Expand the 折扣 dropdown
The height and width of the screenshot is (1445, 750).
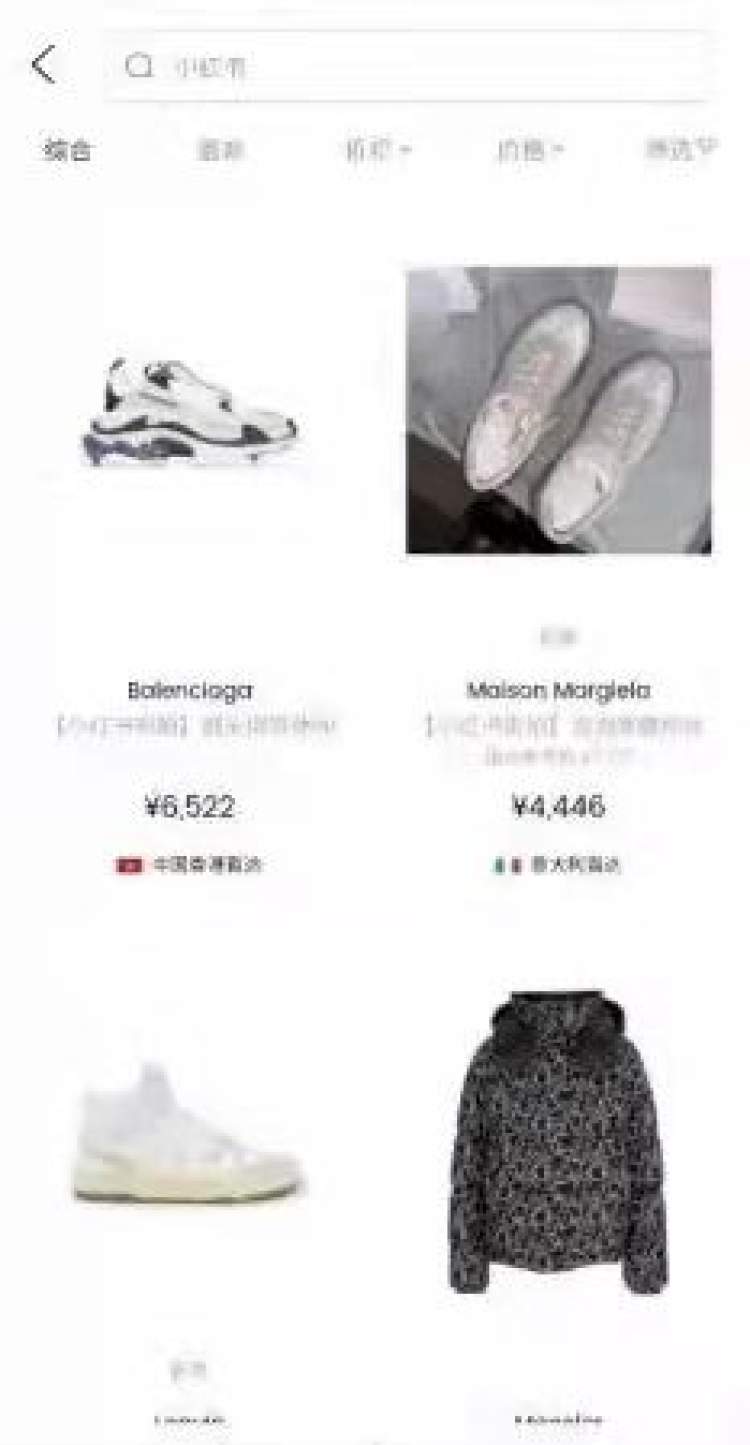378,151
